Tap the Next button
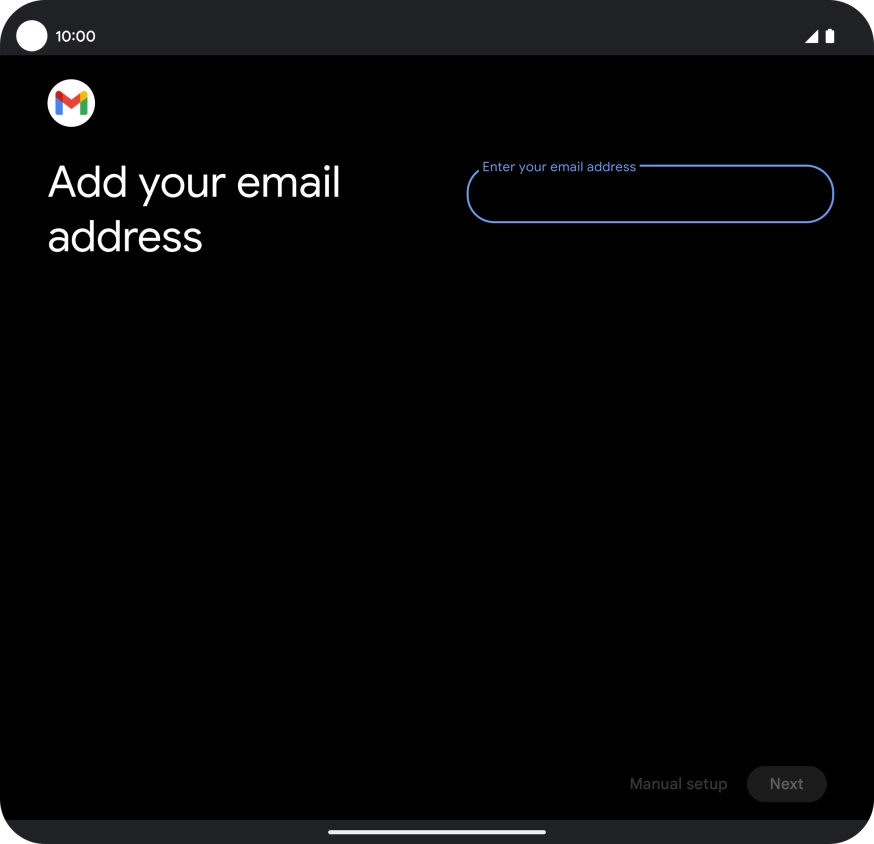The image size is (874, 844). click(786, 784)
